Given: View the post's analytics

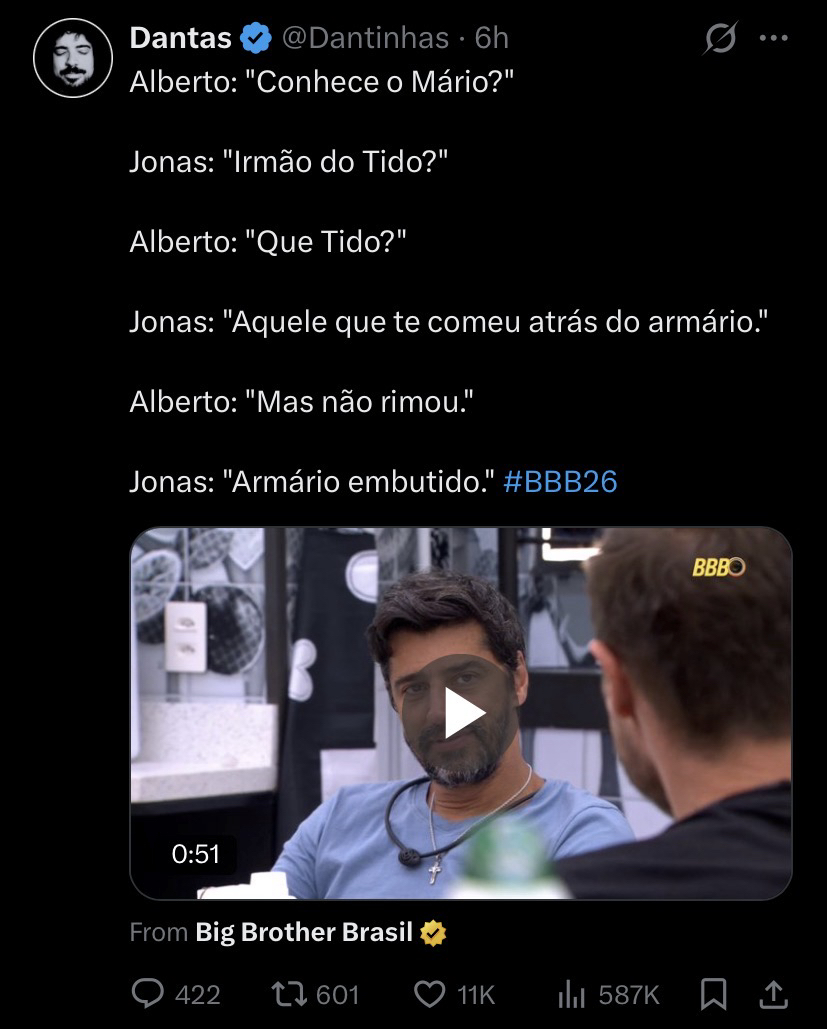Looking at the screenshot, I should point(568,994).
